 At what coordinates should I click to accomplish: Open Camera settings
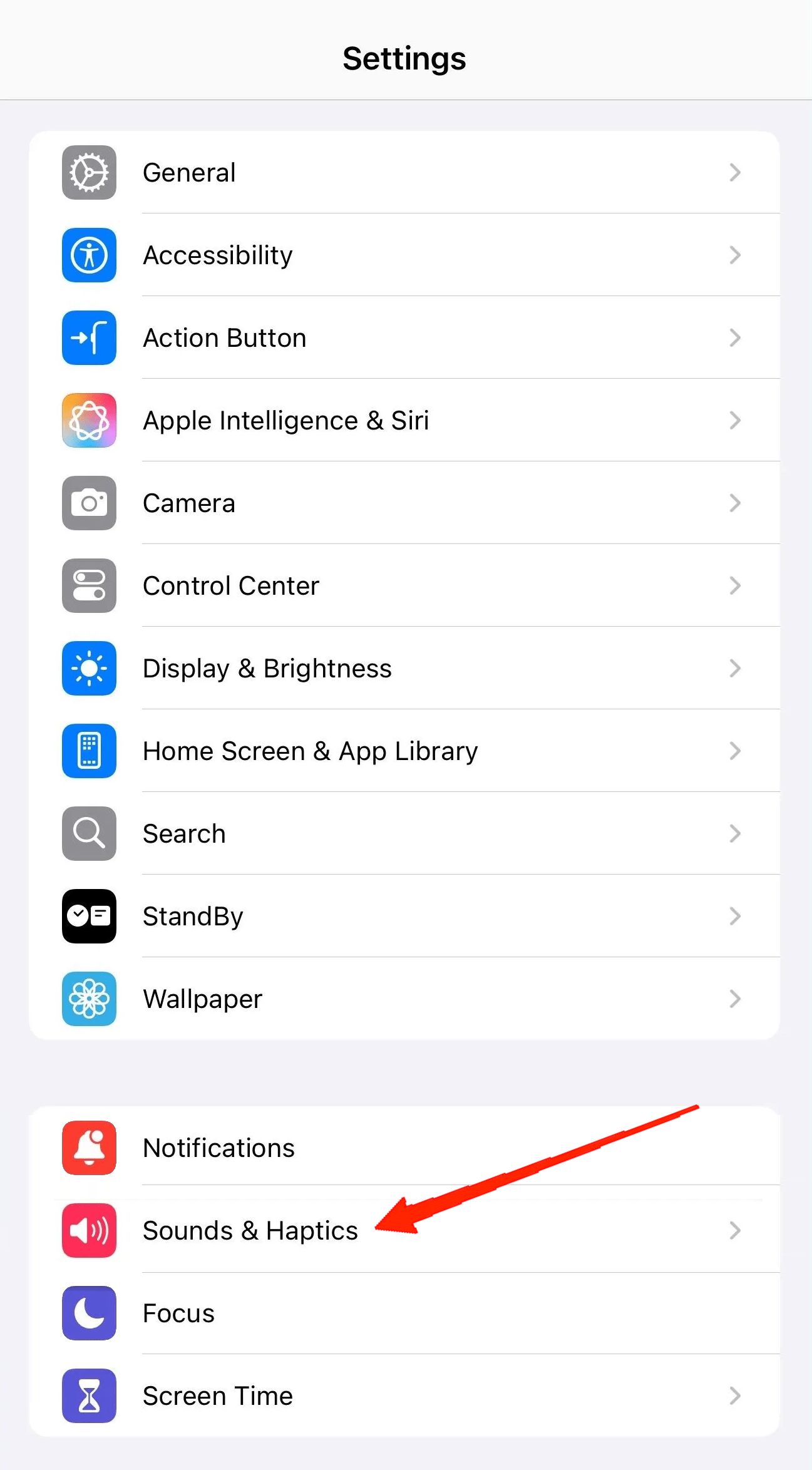404,503
